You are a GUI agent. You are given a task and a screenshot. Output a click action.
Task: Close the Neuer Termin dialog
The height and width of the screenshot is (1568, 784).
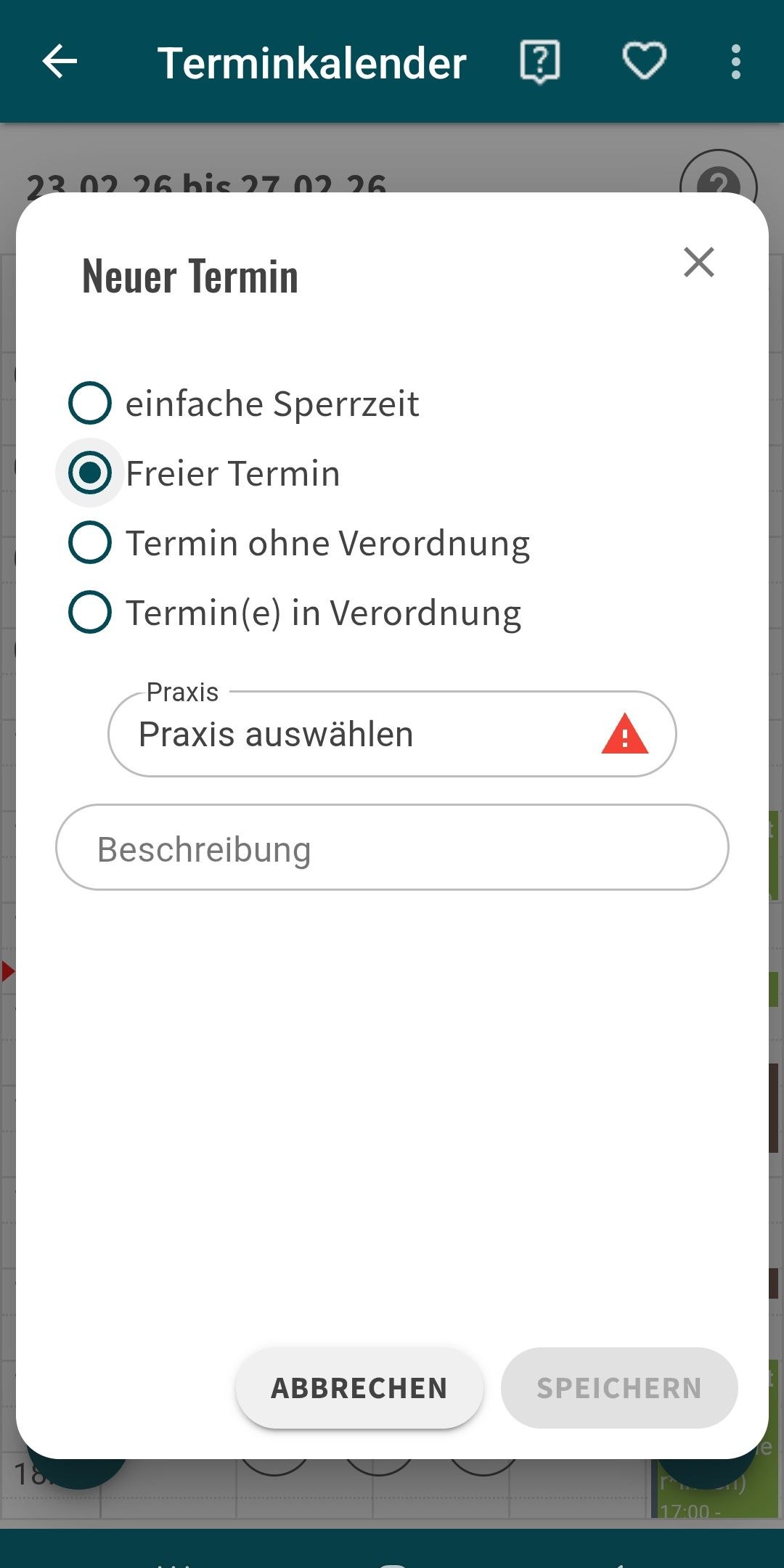(x=698, y=262)
